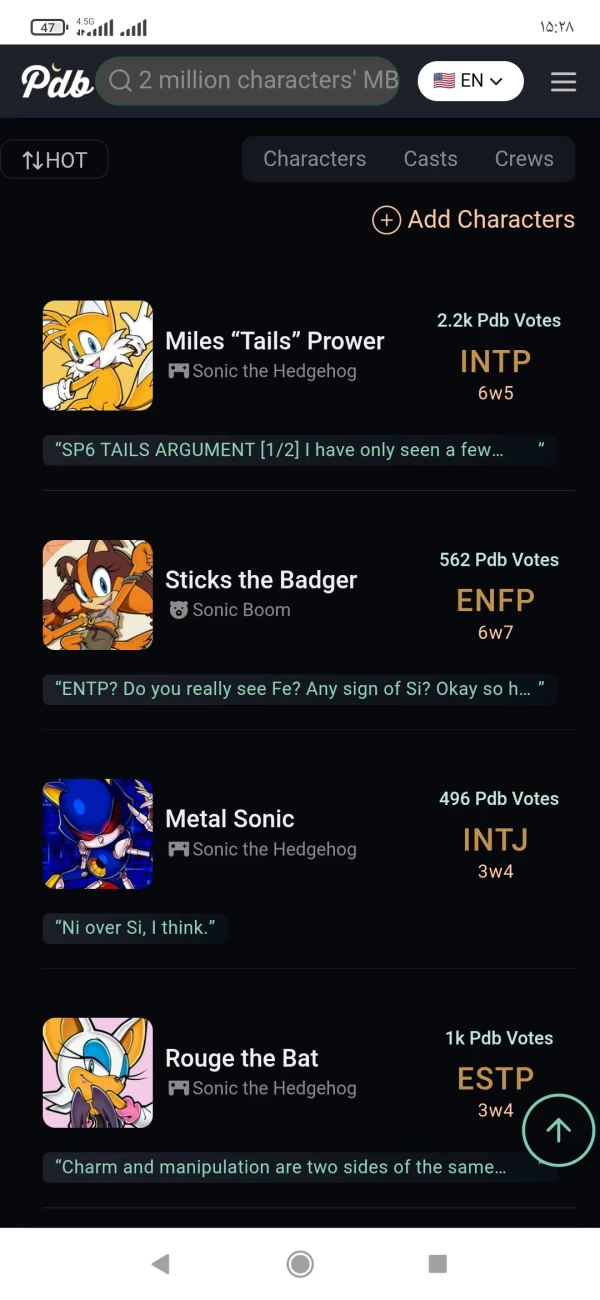Switch to the Crews tab

(x=523, y=159)
